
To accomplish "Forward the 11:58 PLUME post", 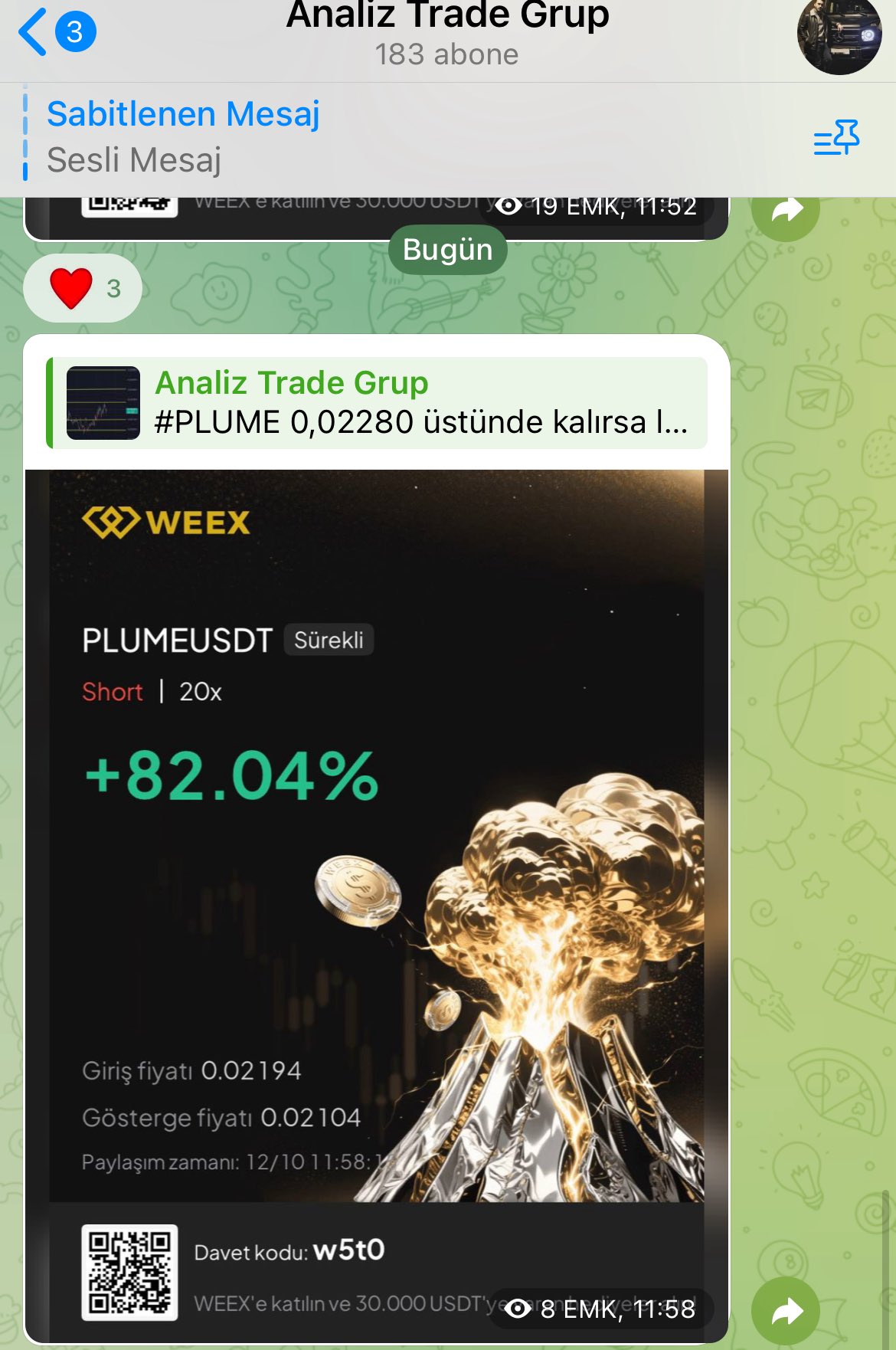I will click(x=785, y=1311).
